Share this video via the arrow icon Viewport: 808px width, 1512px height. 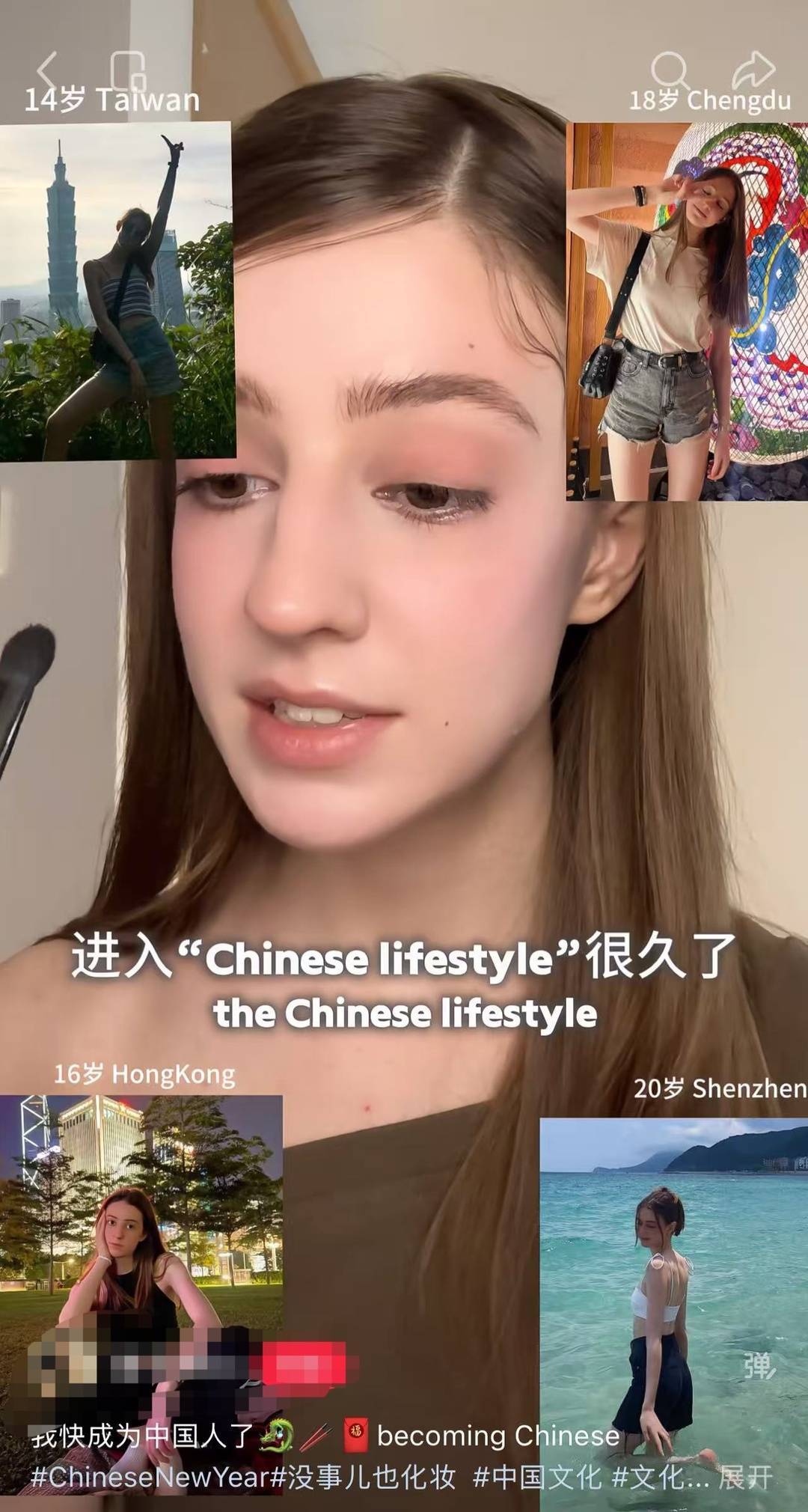753,70
